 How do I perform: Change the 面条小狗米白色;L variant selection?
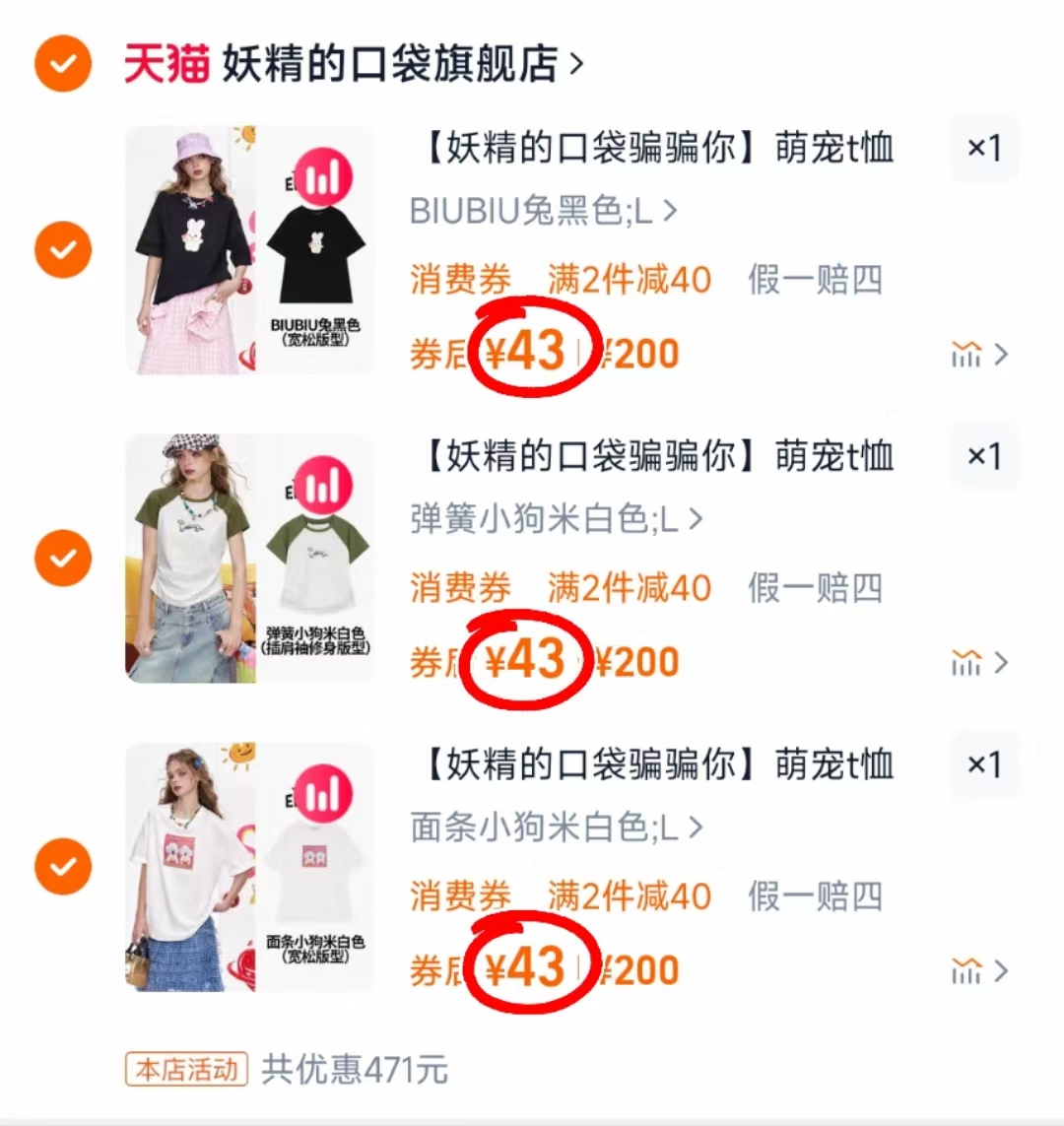[x=557, y=828]
